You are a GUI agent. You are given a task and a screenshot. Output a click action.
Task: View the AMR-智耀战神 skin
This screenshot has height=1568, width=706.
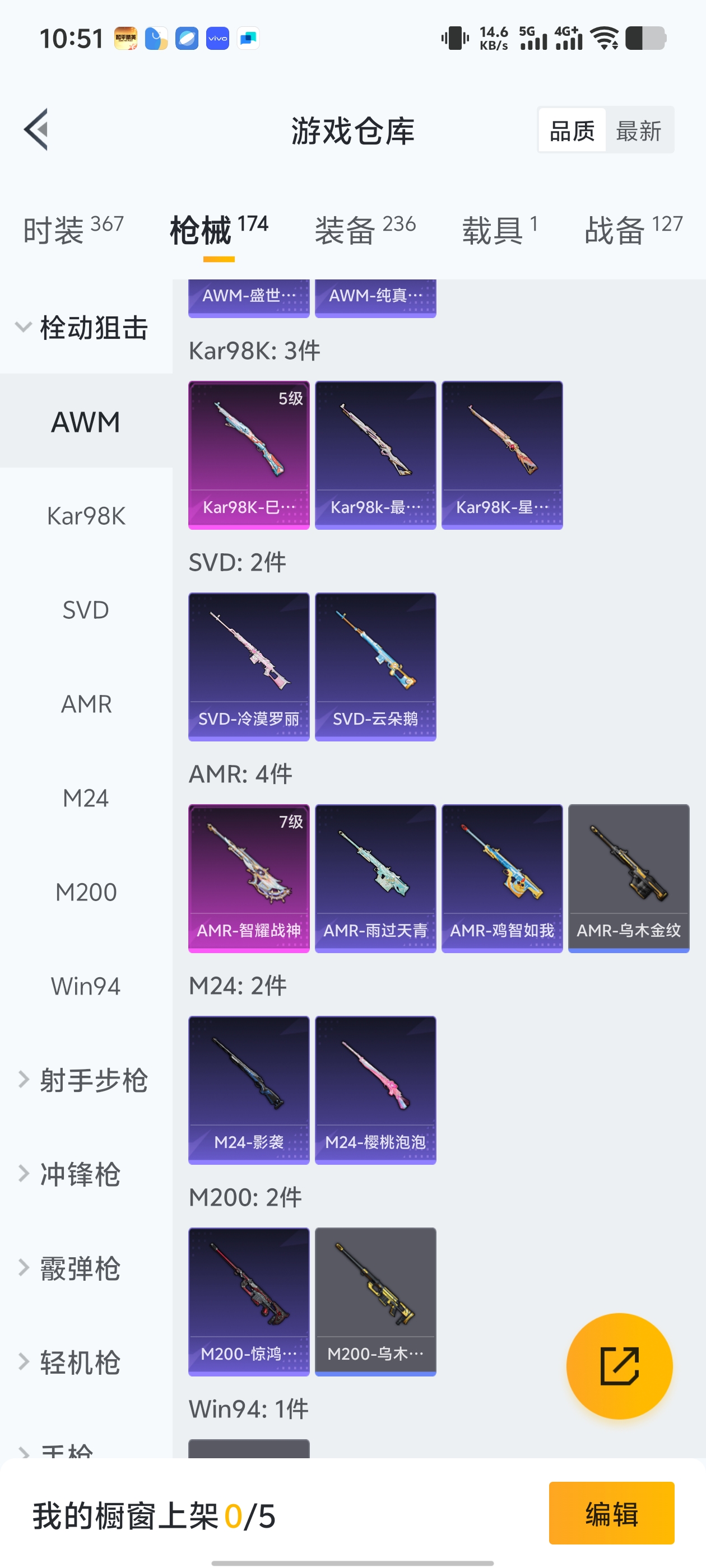pyautogui.click(x=249, y=878)
